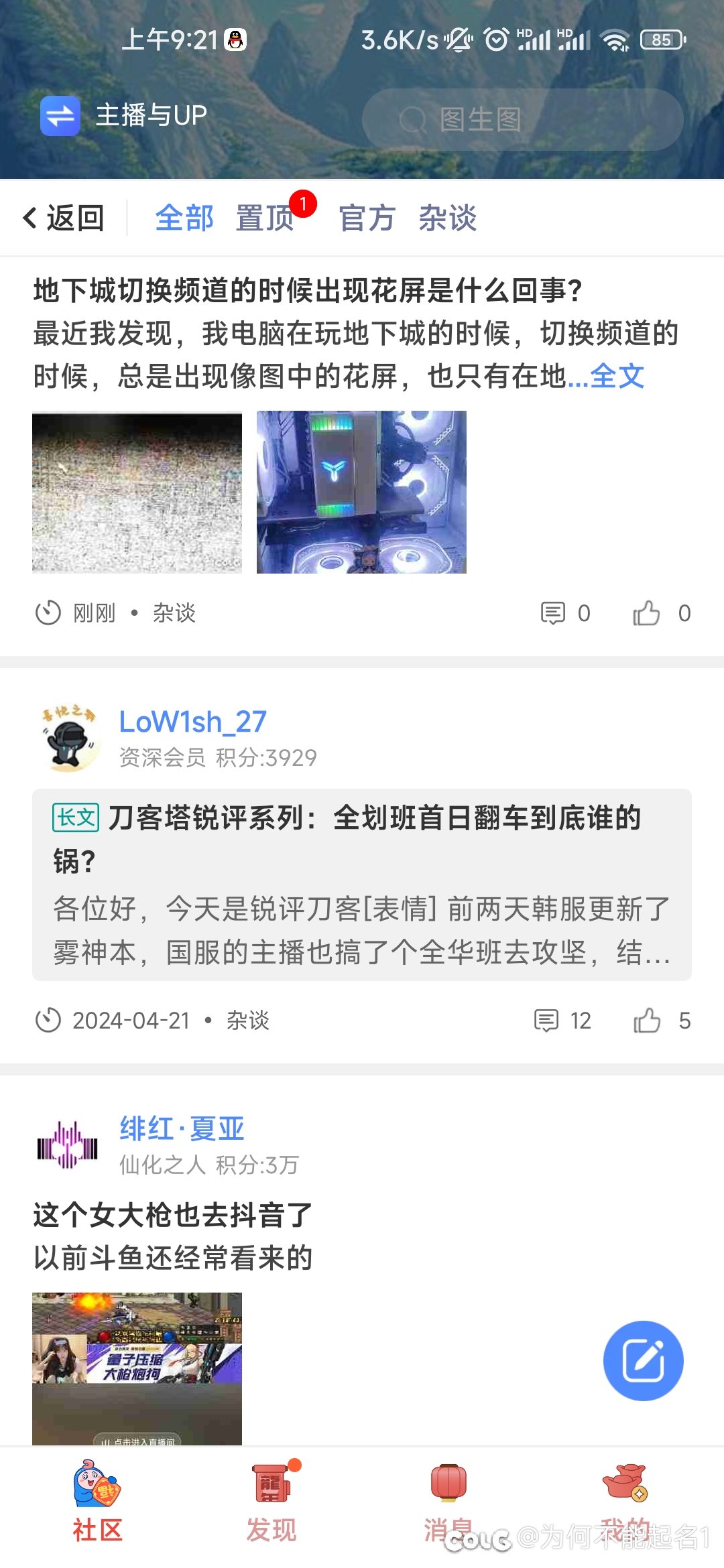This screenshot has width=724, height=1568.
Task: Open LoW1sh_27's profile
Action: tap(192, 722)
